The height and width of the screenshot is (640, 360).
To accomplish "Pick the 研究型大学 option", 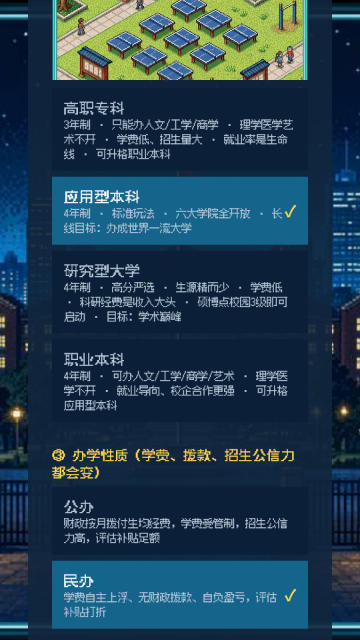I will pos(180,292).
